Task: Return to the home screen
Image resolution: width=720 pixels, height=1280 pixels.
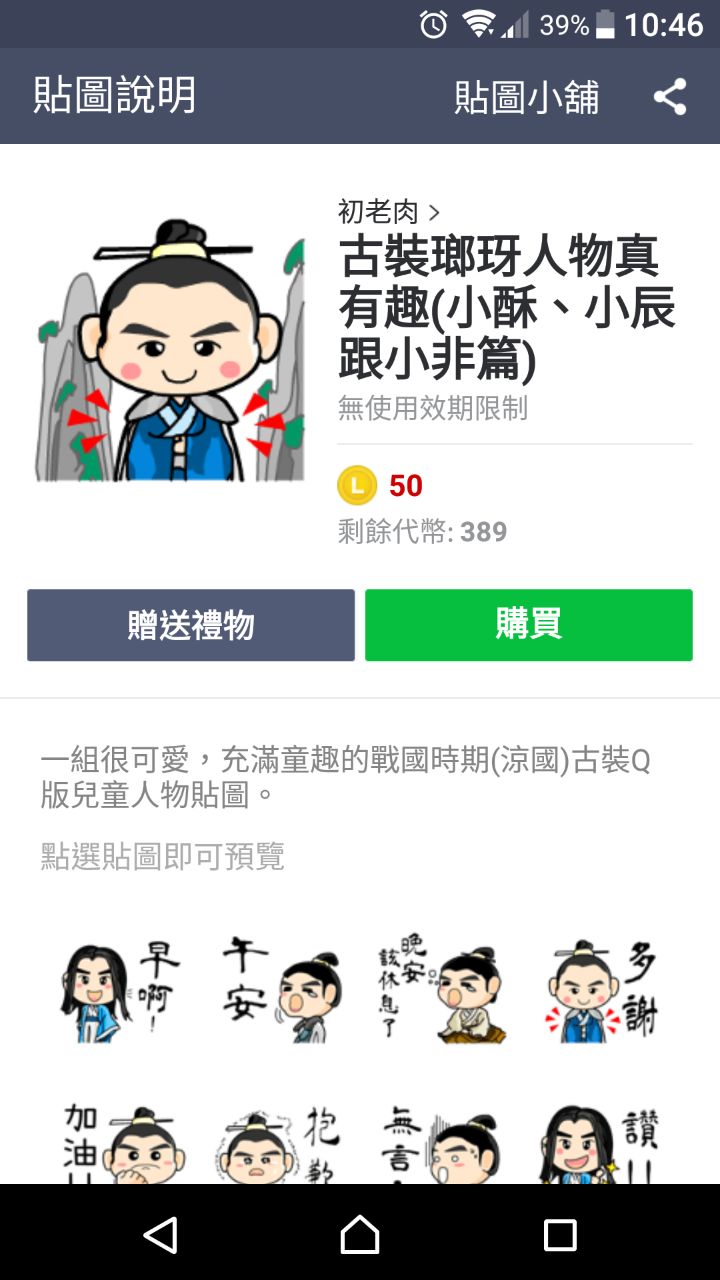Action: (360, 1234)
